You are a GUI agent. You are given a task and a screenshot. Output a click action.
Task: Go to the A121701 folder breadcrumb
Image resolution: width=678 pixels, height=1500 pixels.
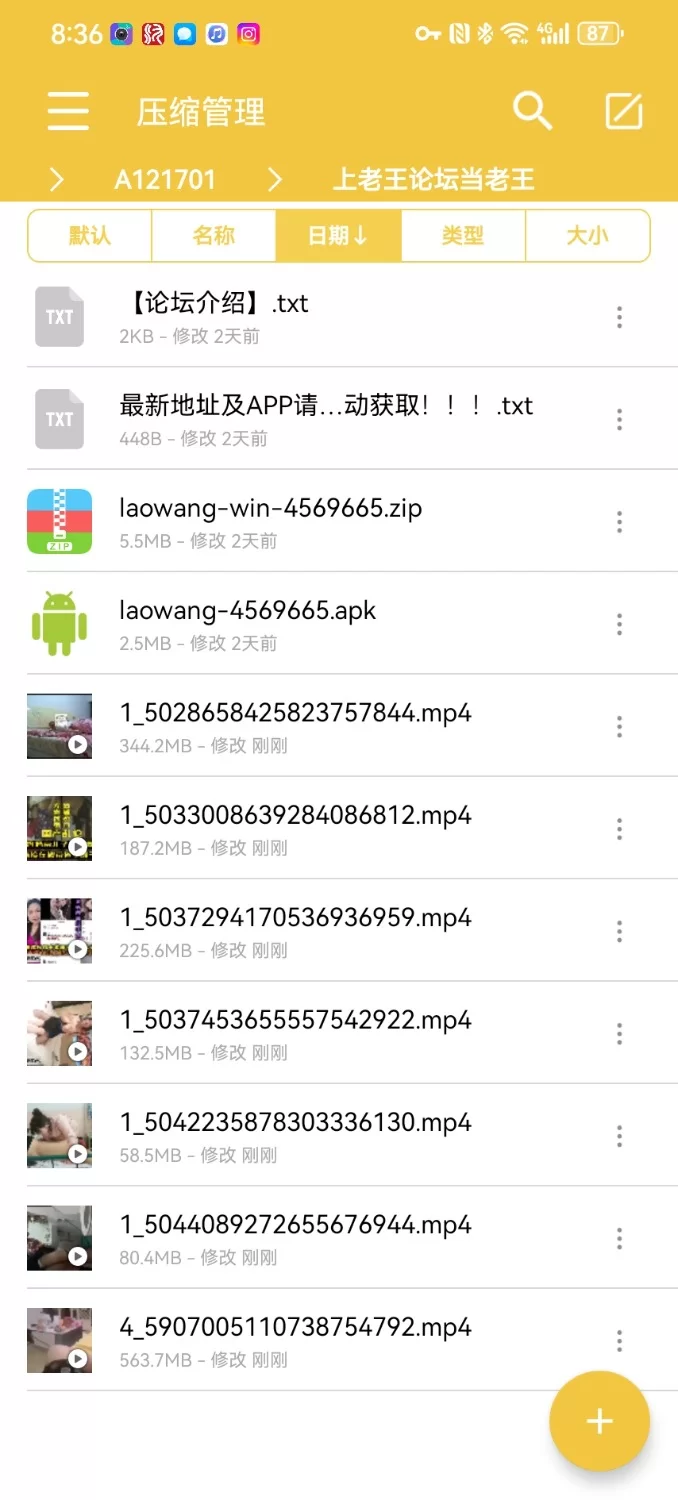pyautogui.click(x=165, y=179)
